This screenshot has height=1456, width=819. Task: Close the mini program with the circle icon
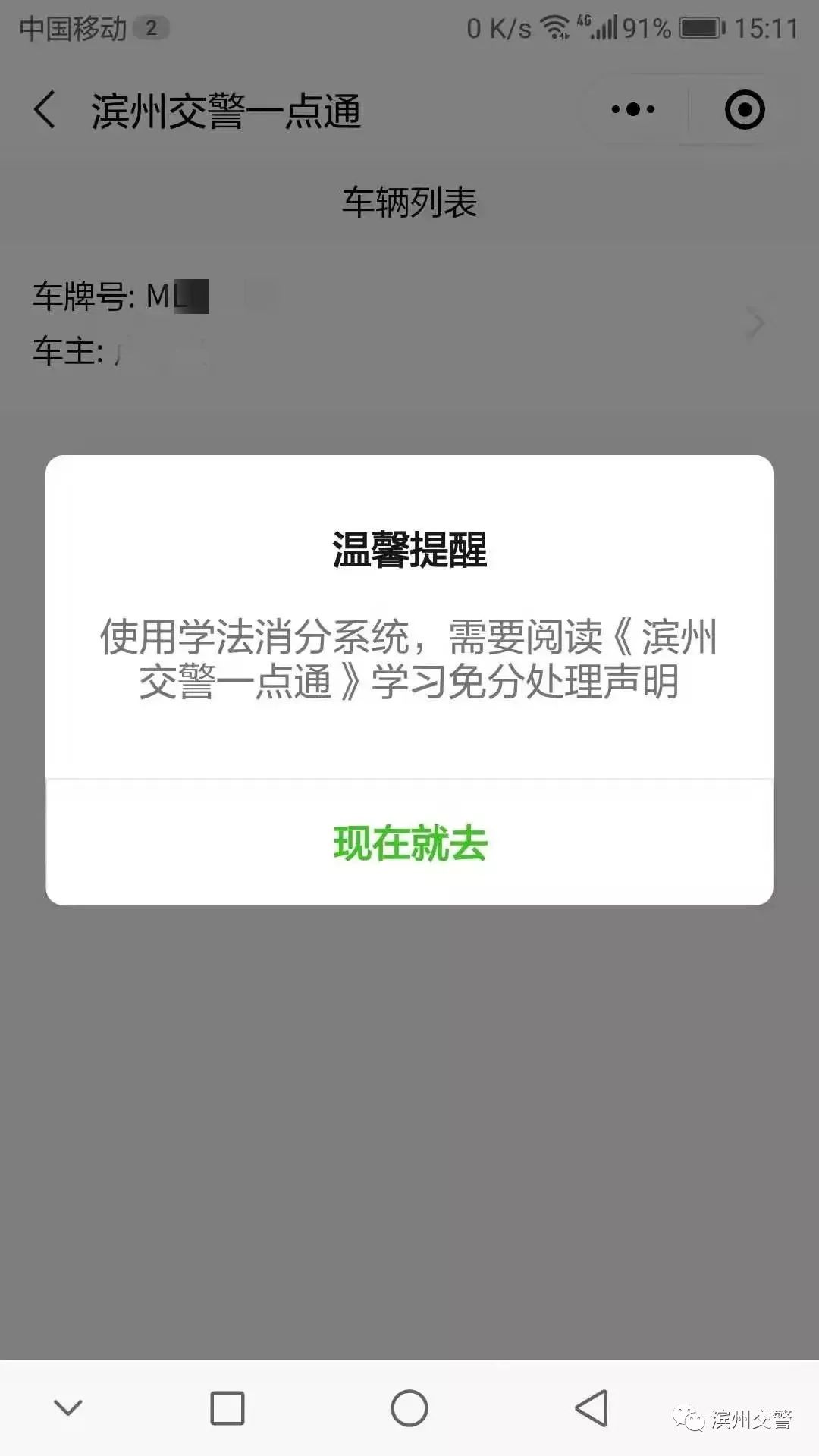tap(744, 110)
